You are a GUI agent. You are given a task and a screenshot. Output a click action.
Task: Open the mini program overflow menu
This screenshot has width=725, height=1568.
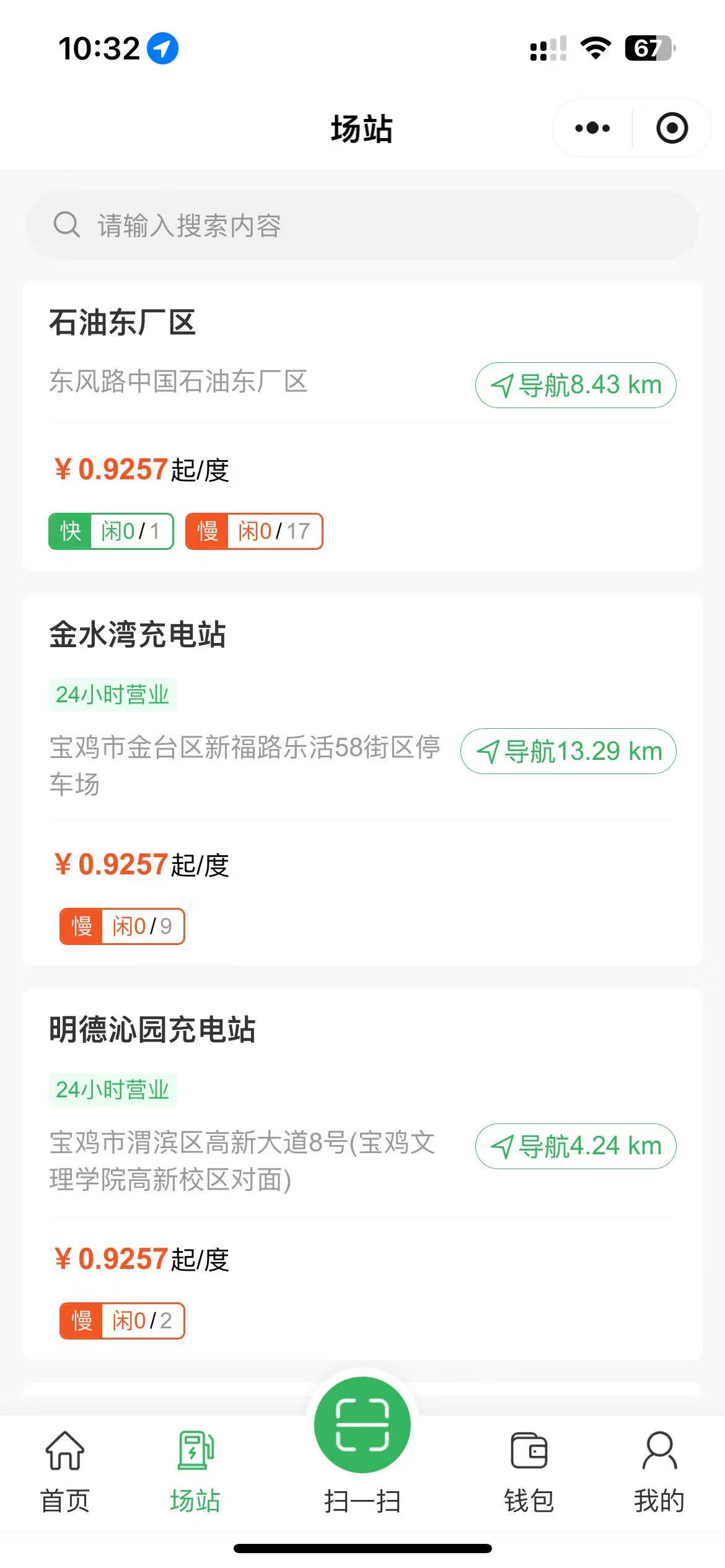pos(592,129)
